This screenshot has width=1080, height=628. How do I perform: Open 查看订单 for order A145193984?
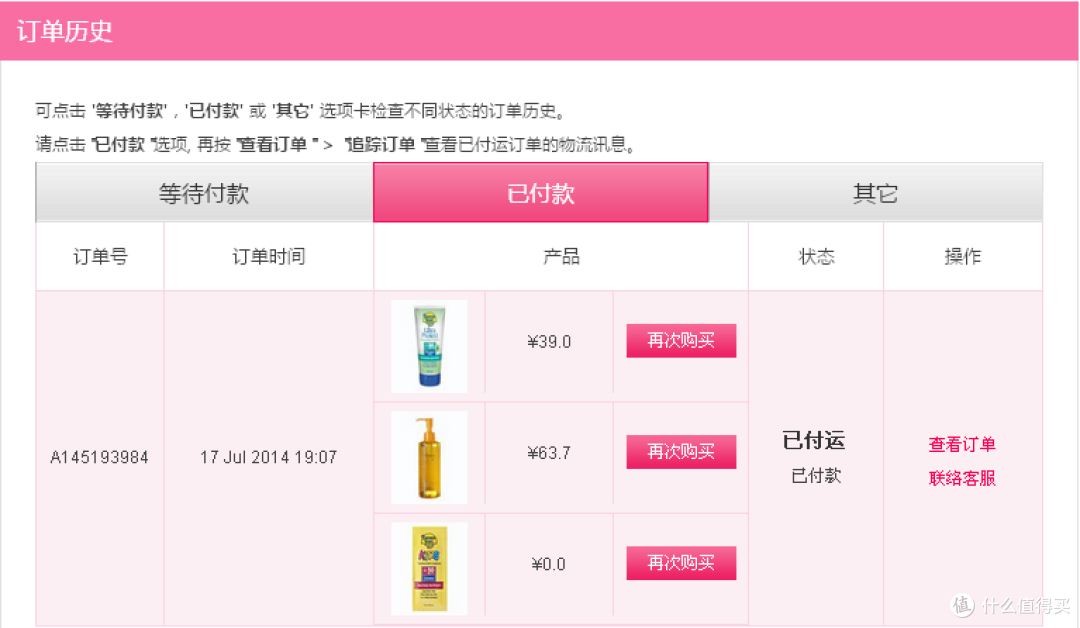coord(962,445)
